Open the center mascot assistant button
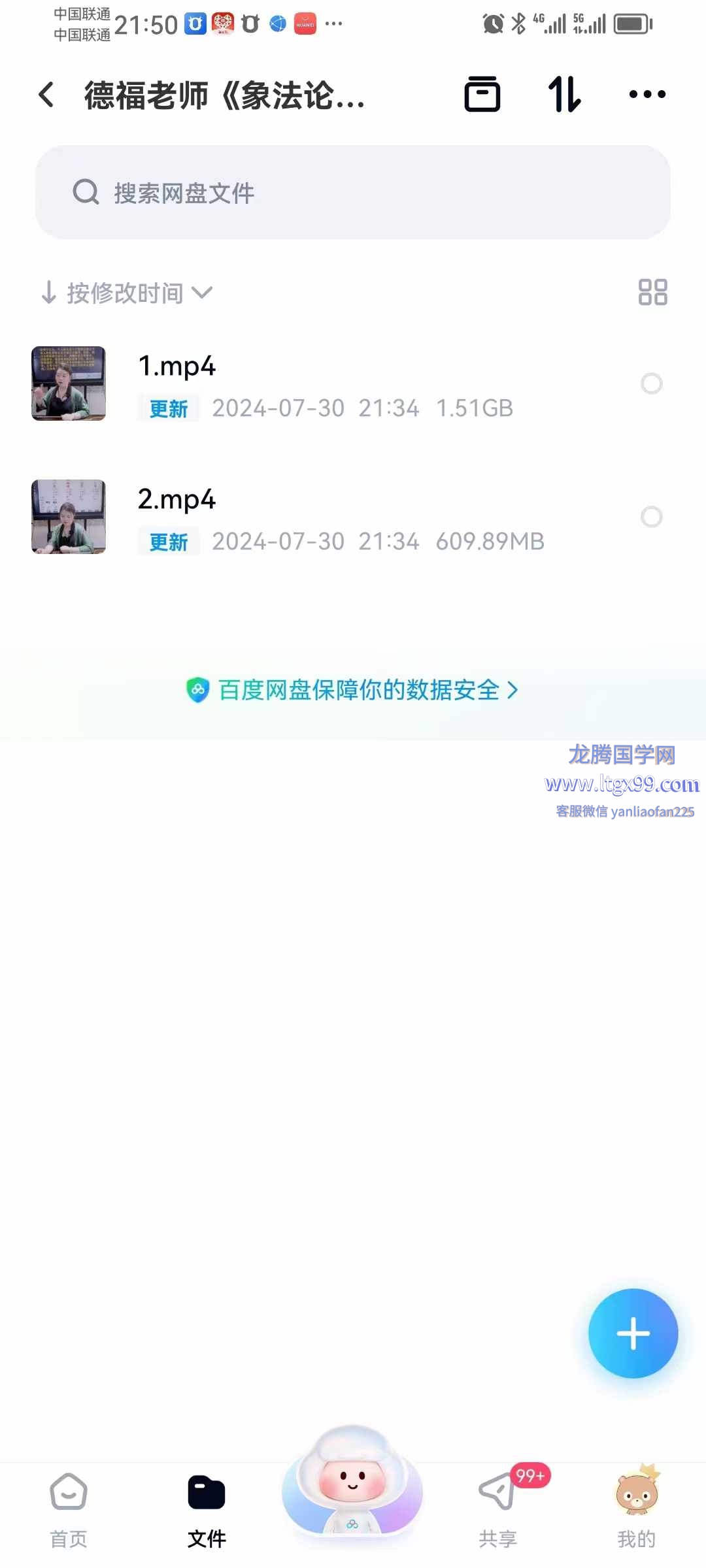This screenshot has width=706, height=1568. [x=352, y=1484]
